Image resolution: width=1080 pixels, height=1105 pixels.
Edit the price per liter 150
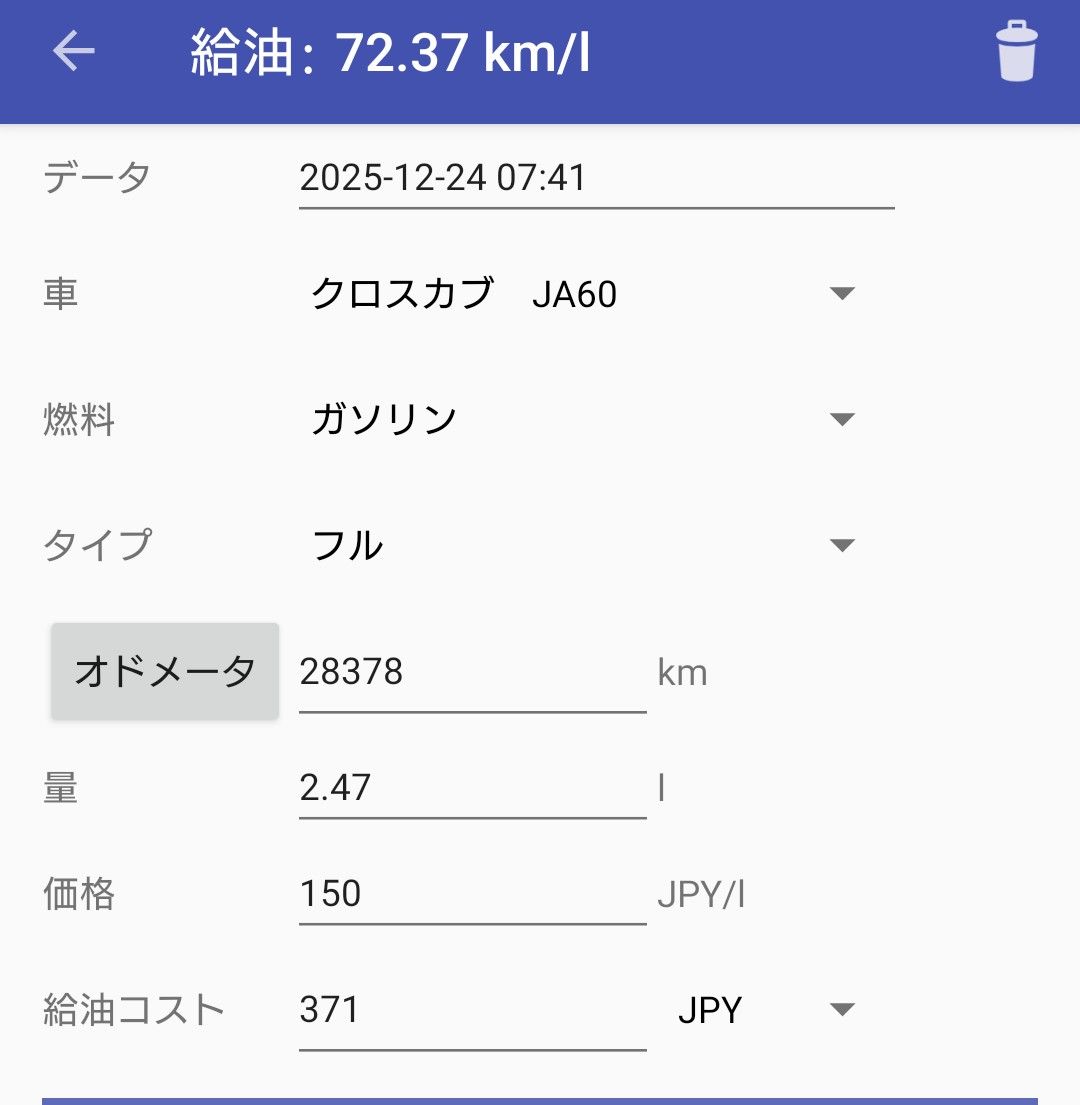(x=472, y=894)
